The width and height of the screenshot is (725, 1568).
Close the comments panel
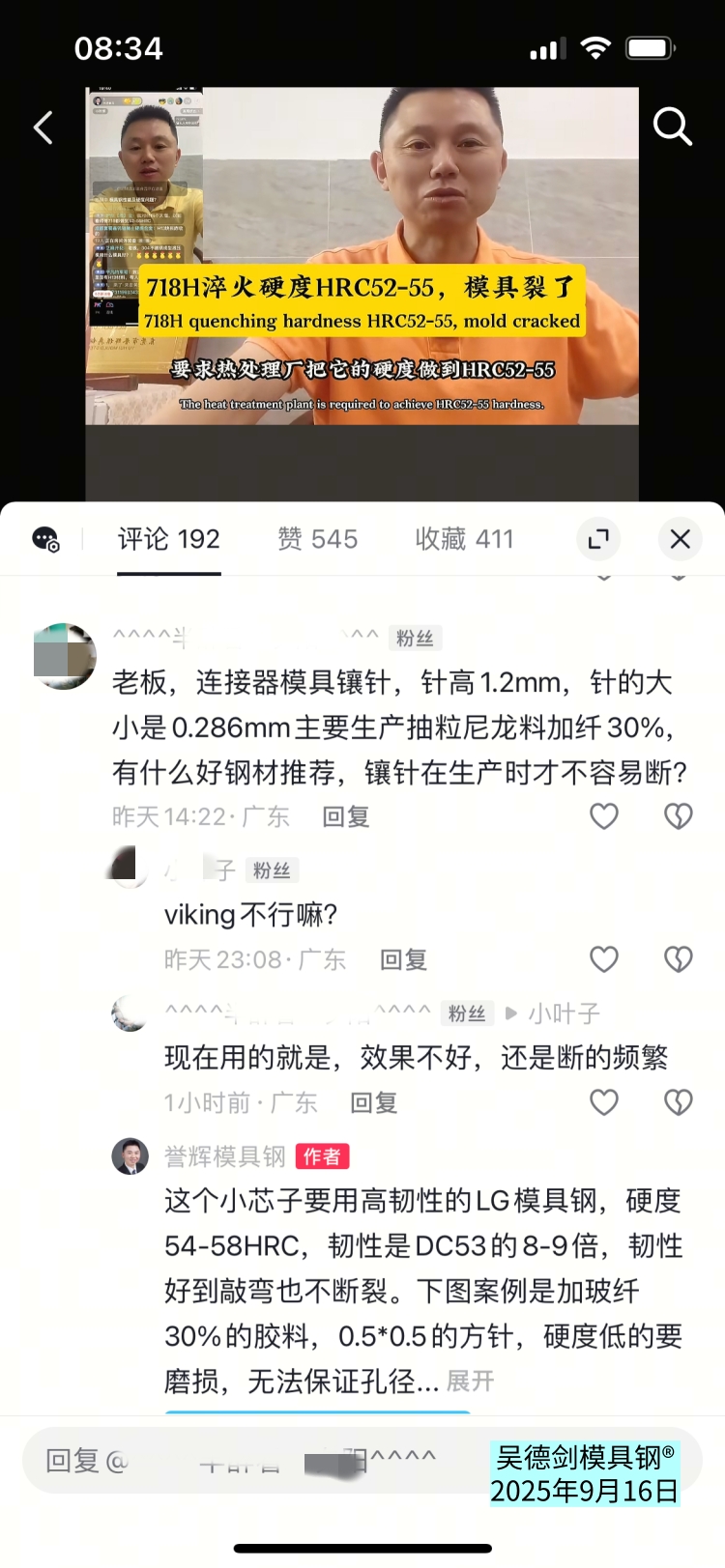[x=680, y=539]
